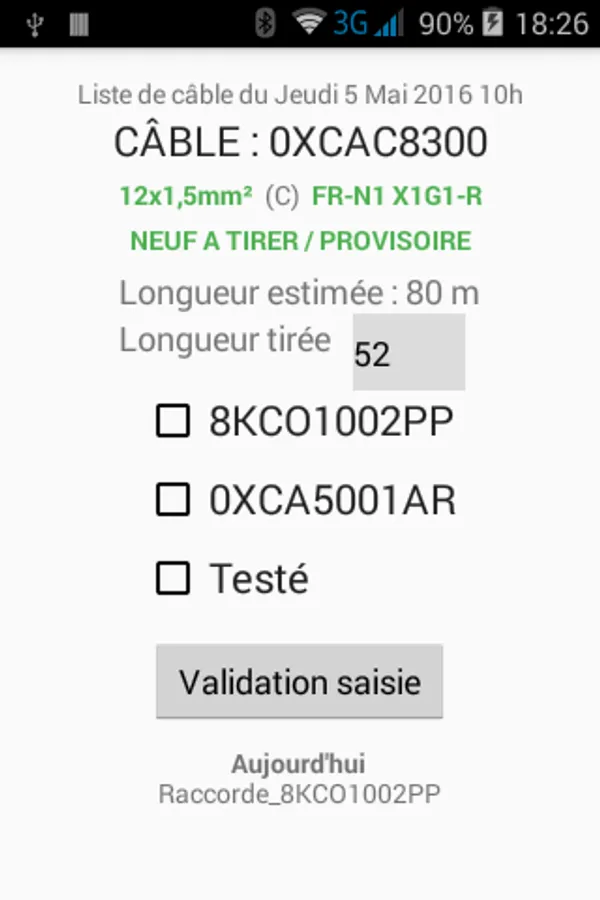The height and width of the screenshot is (900, 600).
Task: Check the 8KCO1002PP checkbox
Action: [173, 422]
